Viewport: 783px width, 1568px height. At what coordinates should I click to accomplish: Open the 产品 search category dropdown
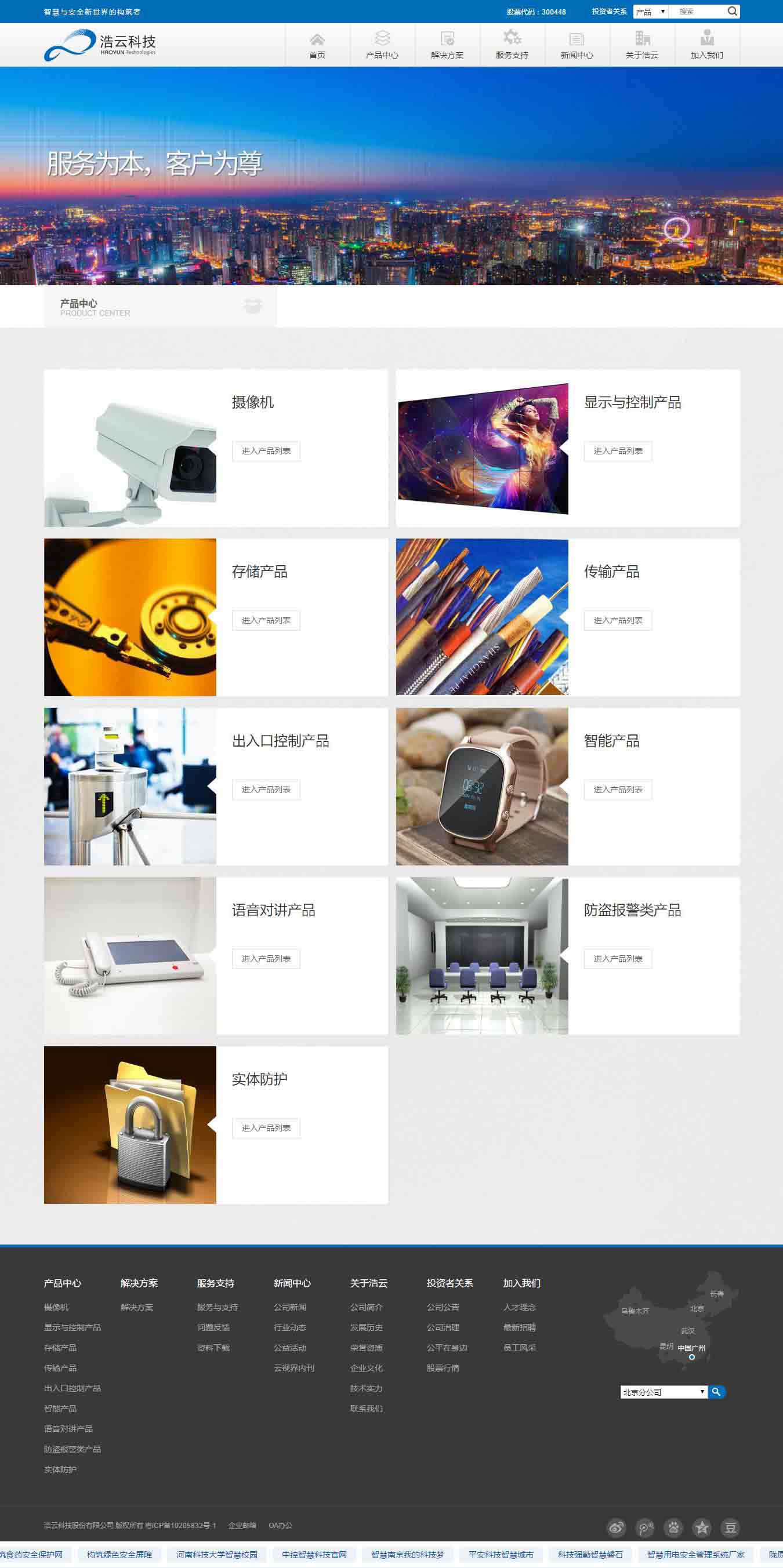point(648,11)
